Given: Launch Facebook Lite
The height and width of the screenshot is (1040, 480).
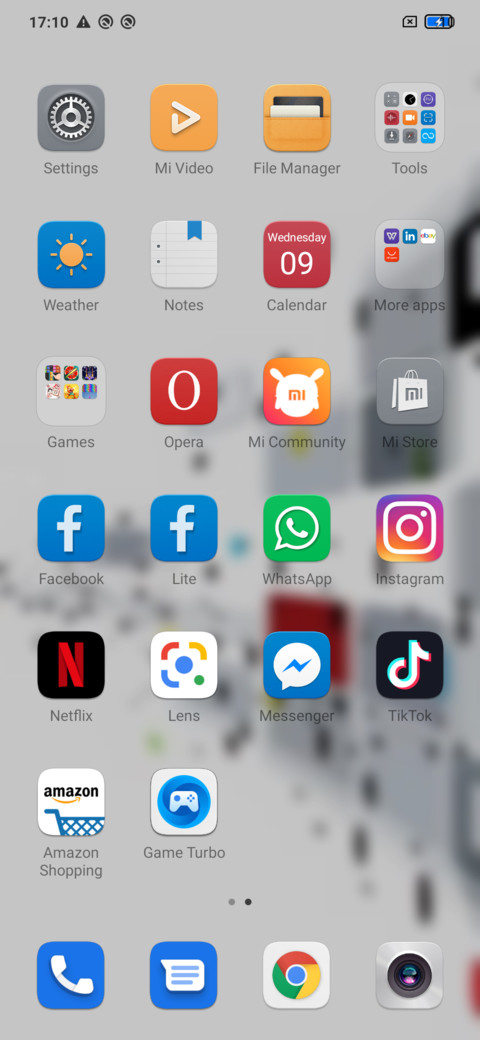Looking at the screenshot, I should click(x=184, y=529).
